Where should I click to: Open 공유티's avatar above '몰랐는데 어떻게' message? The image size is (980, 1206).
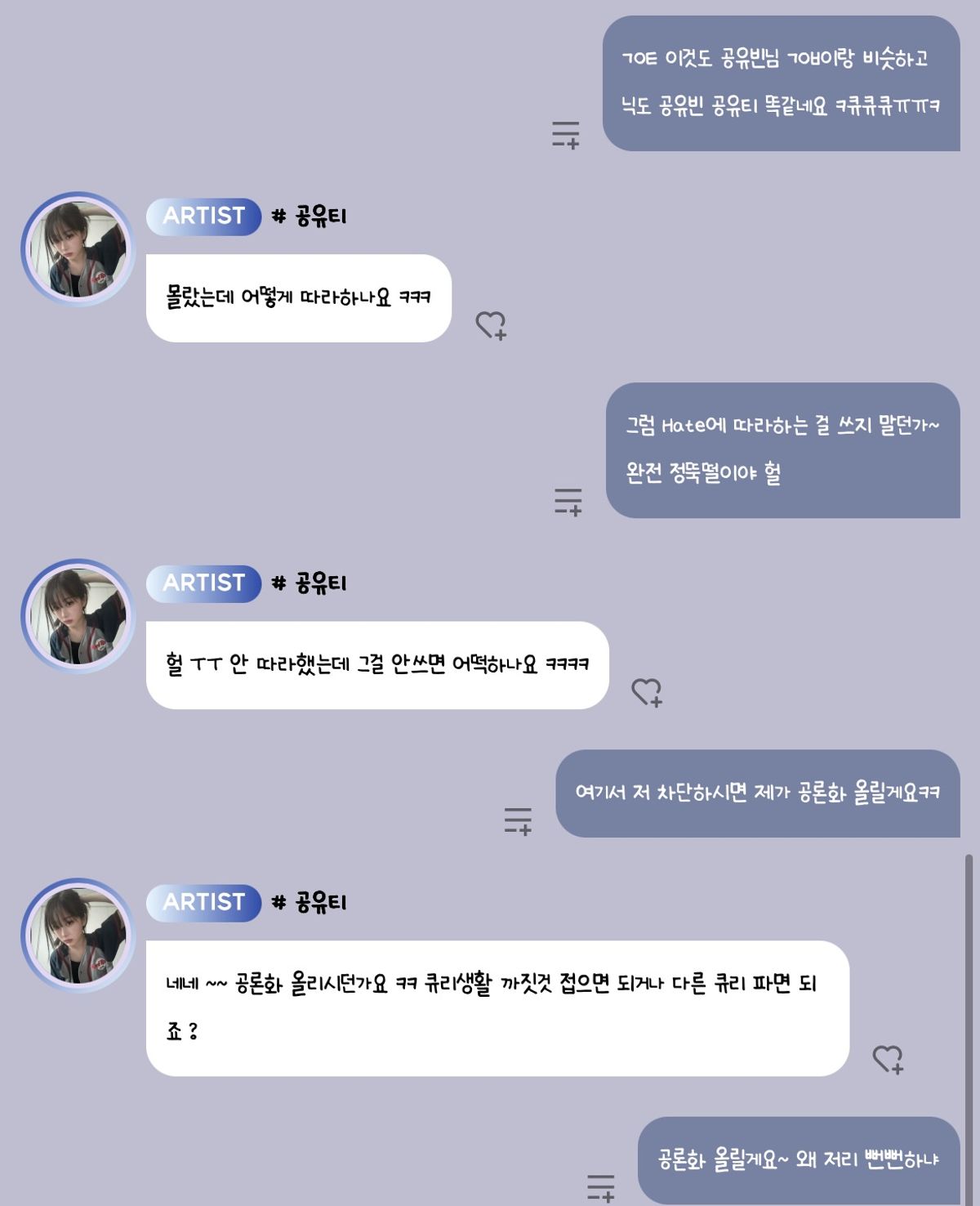click(78, 249)
